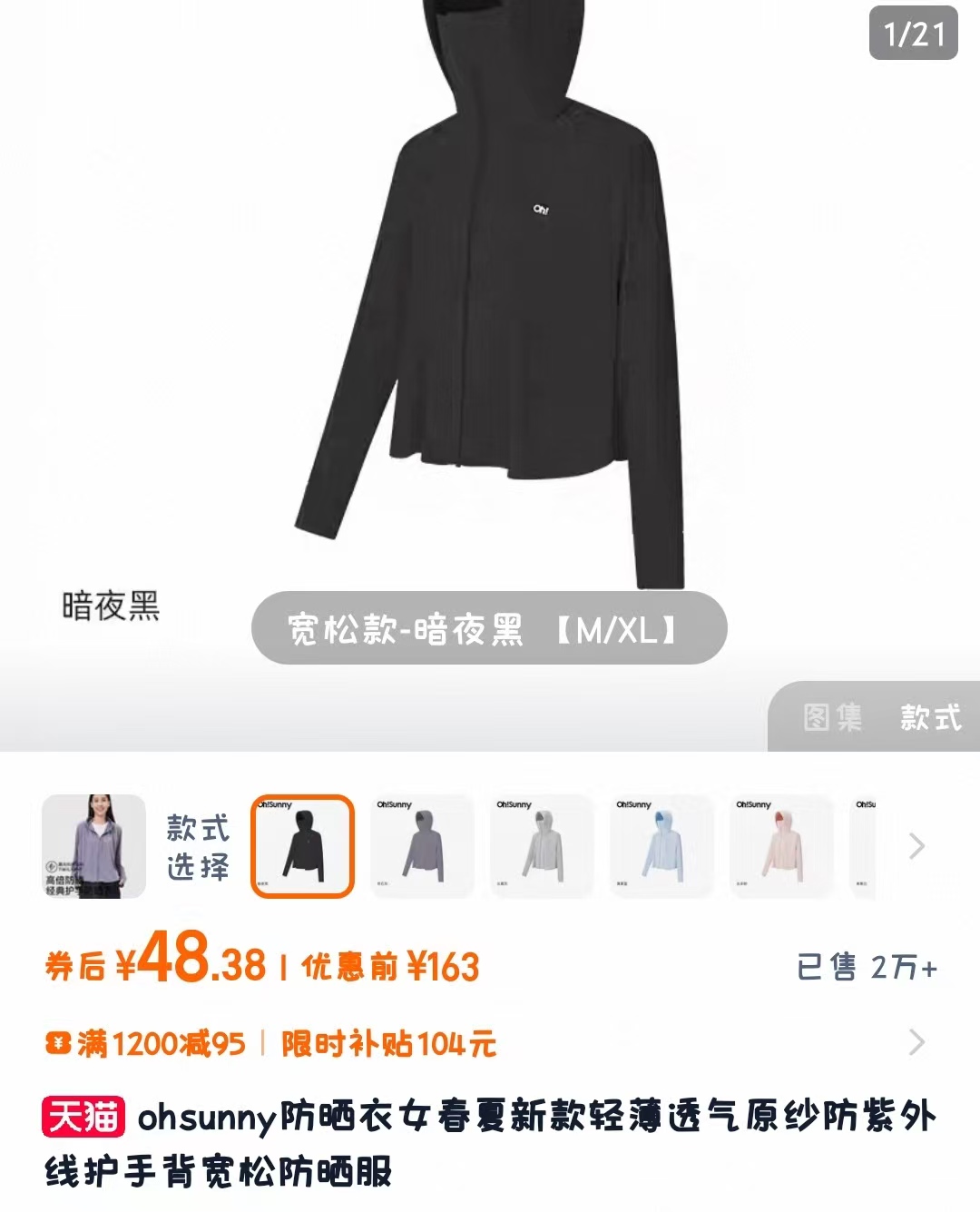980x1212 pixels.
Task: Select the light blue jacket style
Action: [x=661, y=846]
